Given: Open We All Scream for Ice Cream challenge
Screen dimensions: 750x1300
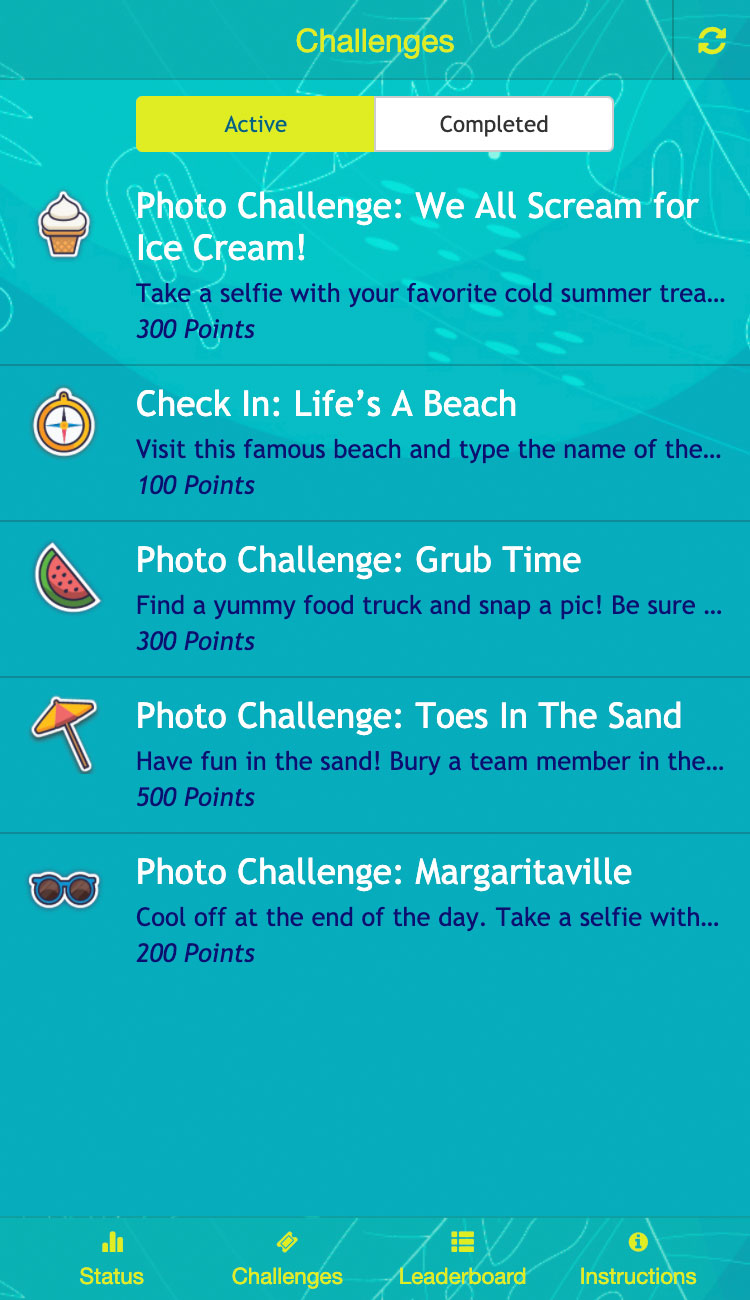Looking at the screenshot, I should pos(375,267).
